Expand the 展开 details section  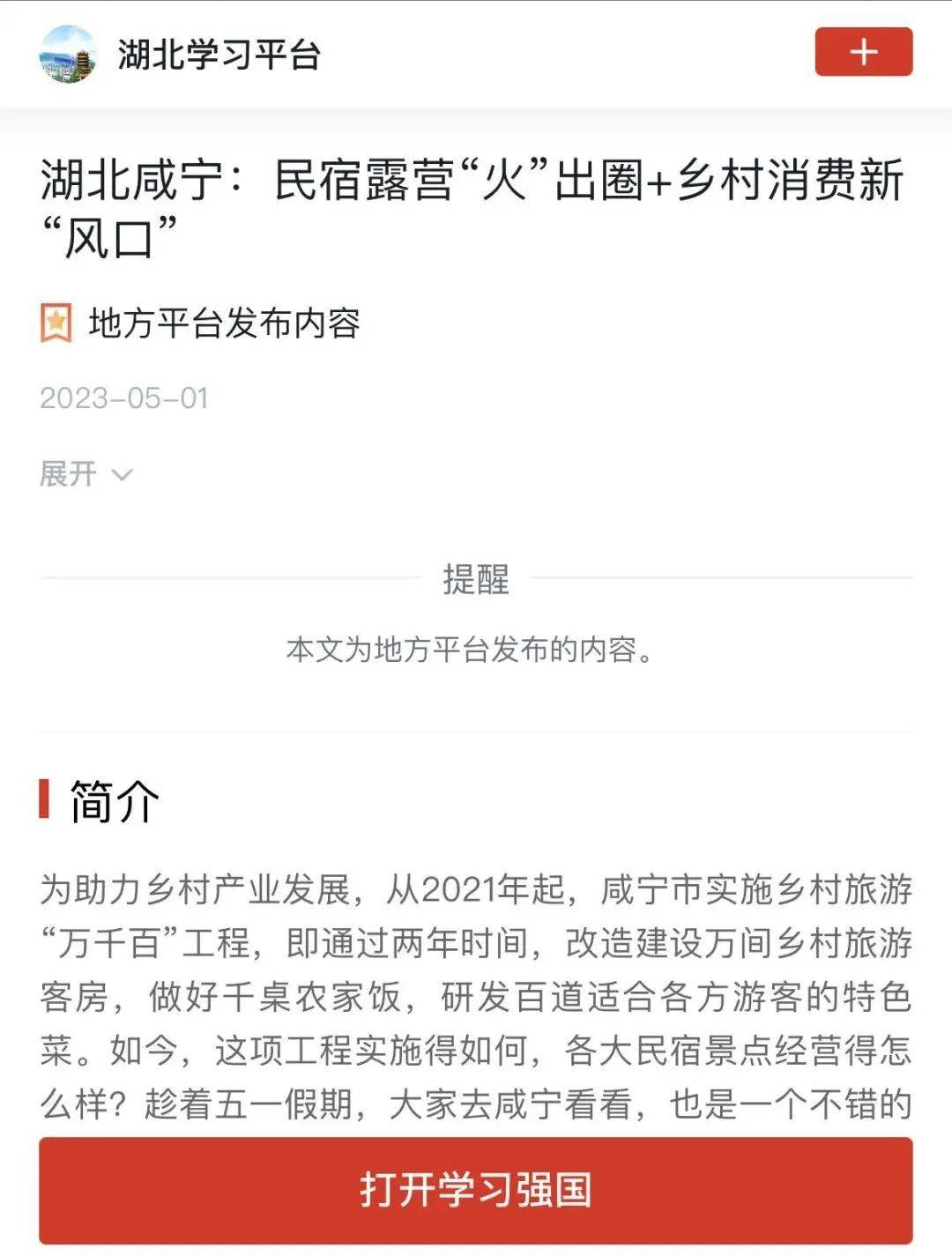(86, 474)
